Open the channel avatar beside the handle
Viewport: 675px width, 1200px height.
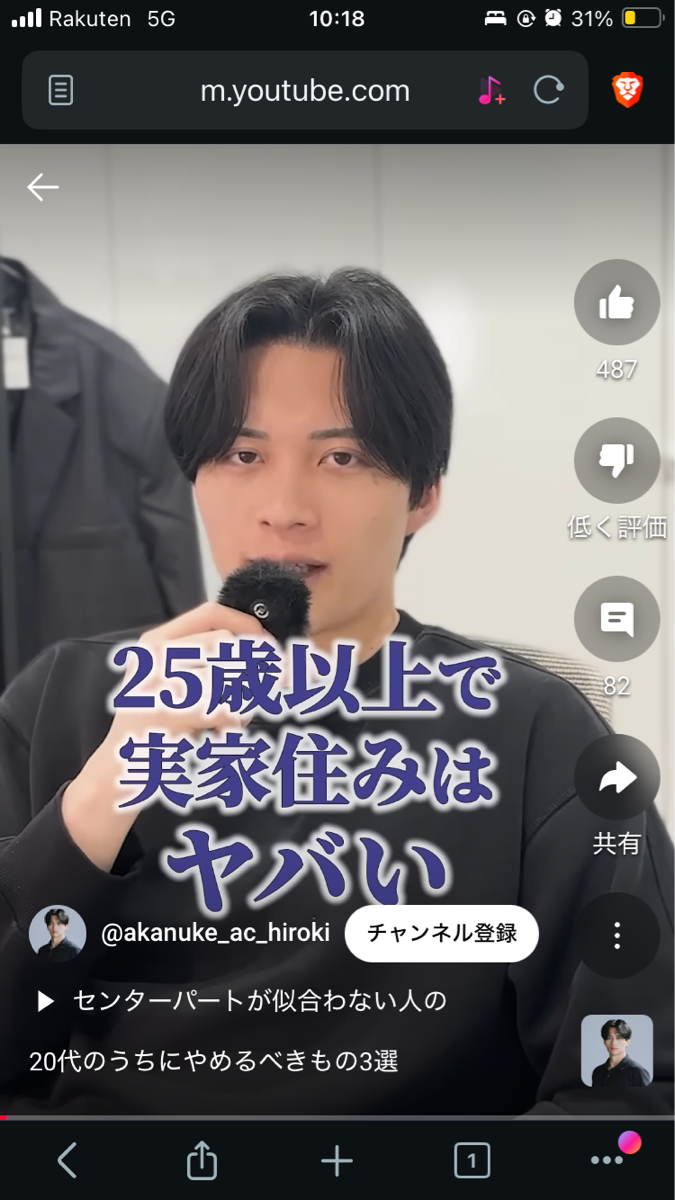(x=57, y=933)
